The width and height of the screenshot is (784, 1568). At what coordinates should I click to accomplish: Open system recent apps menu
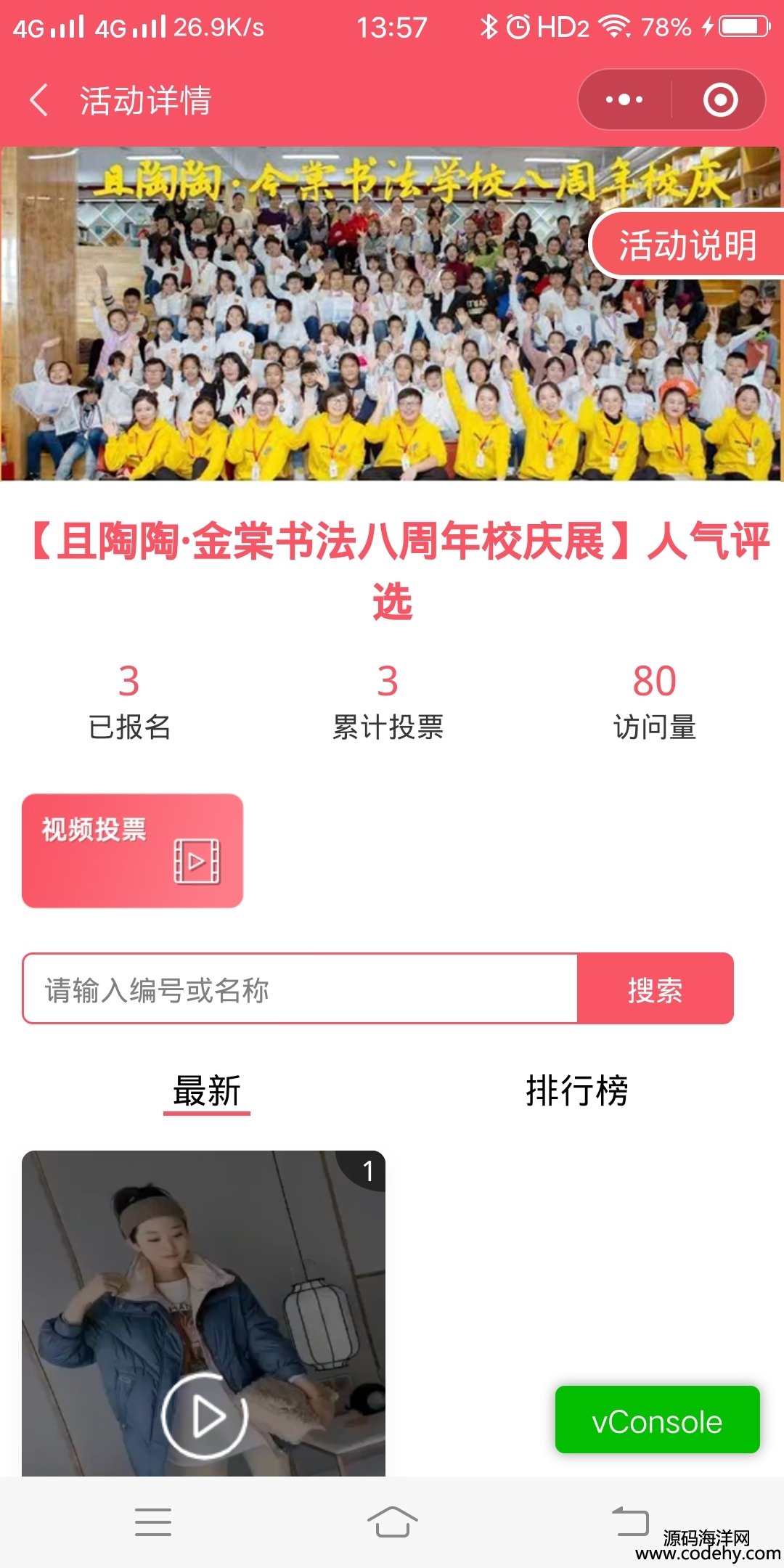click(153, 1521)
